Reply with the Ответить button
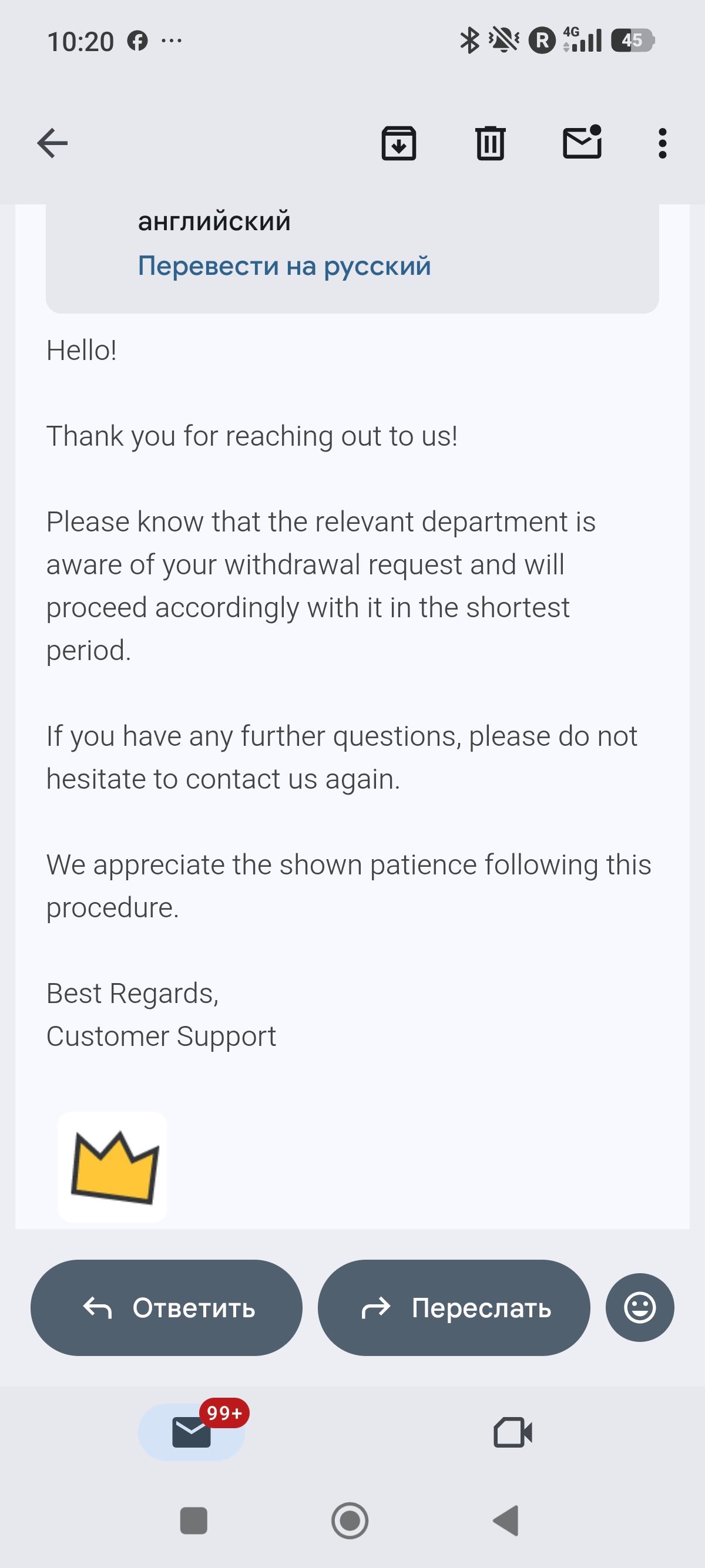 click(x=166, y=1308)
